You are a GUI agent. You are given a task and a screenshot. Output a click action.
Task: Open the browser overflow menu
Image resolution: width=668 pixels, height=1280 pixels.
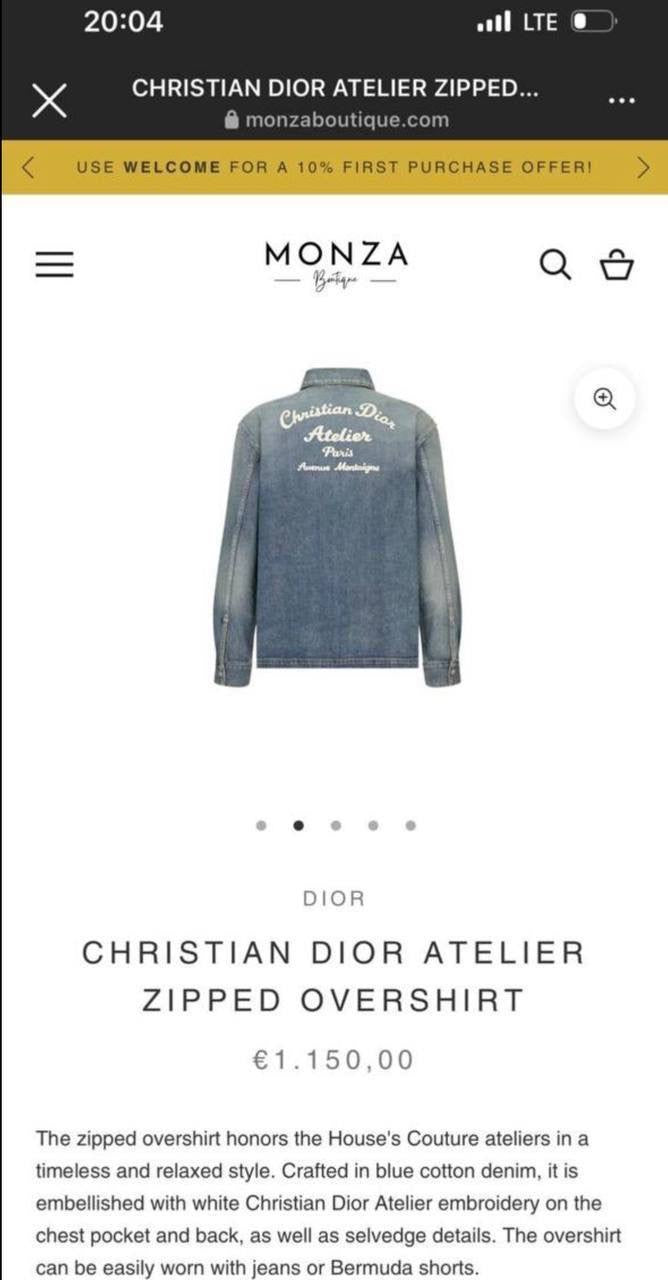(x=621, y=101)
